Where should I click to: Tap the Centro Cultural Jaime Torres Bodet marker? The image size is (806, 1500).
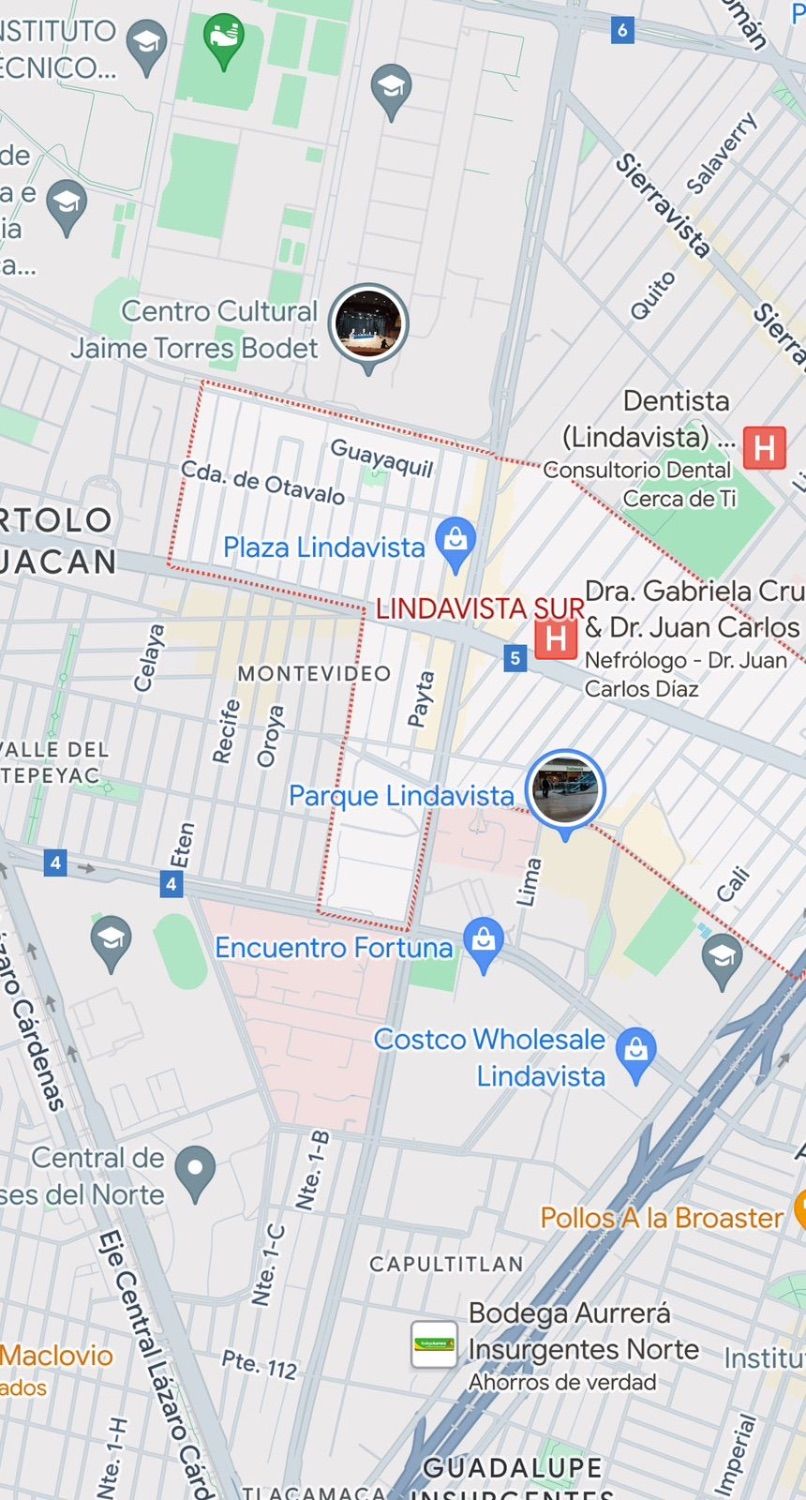pyautogui.click(x=368, y=326)
